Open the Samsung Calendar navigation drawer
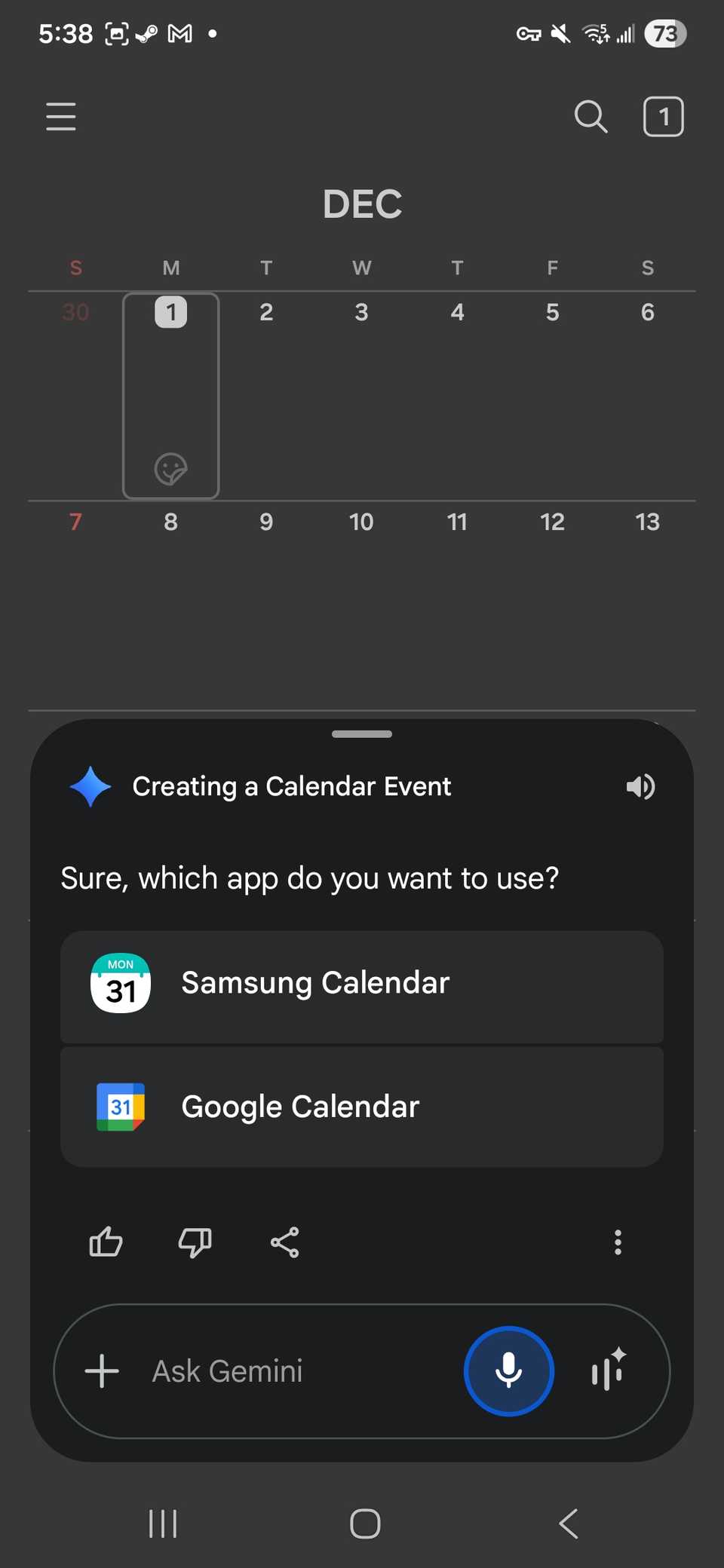The width and height of the screenshot is (724, 1568). (x=60, y=117)
